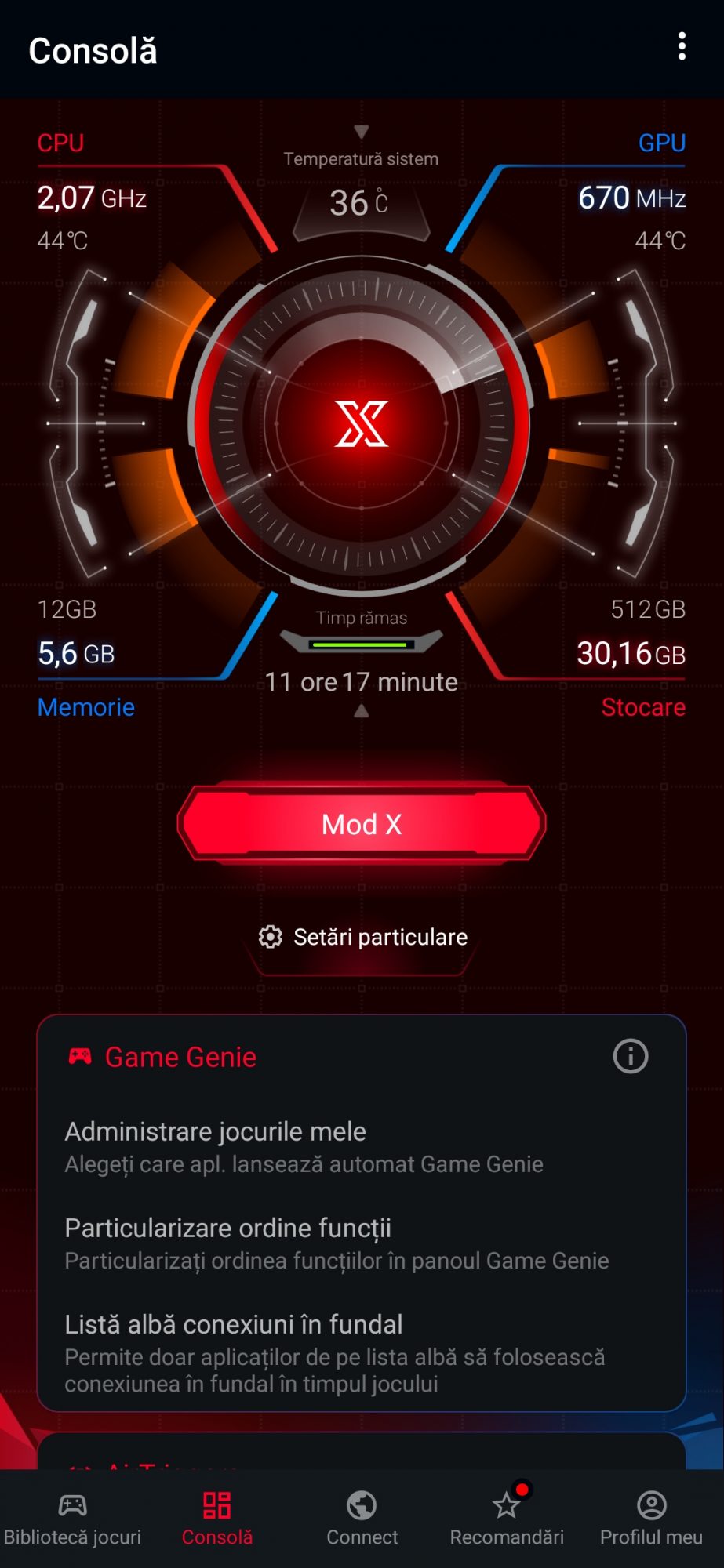Select the Consolă tab
The width and height of the screenshot is (724, 1568).
tap(217, 1518)
